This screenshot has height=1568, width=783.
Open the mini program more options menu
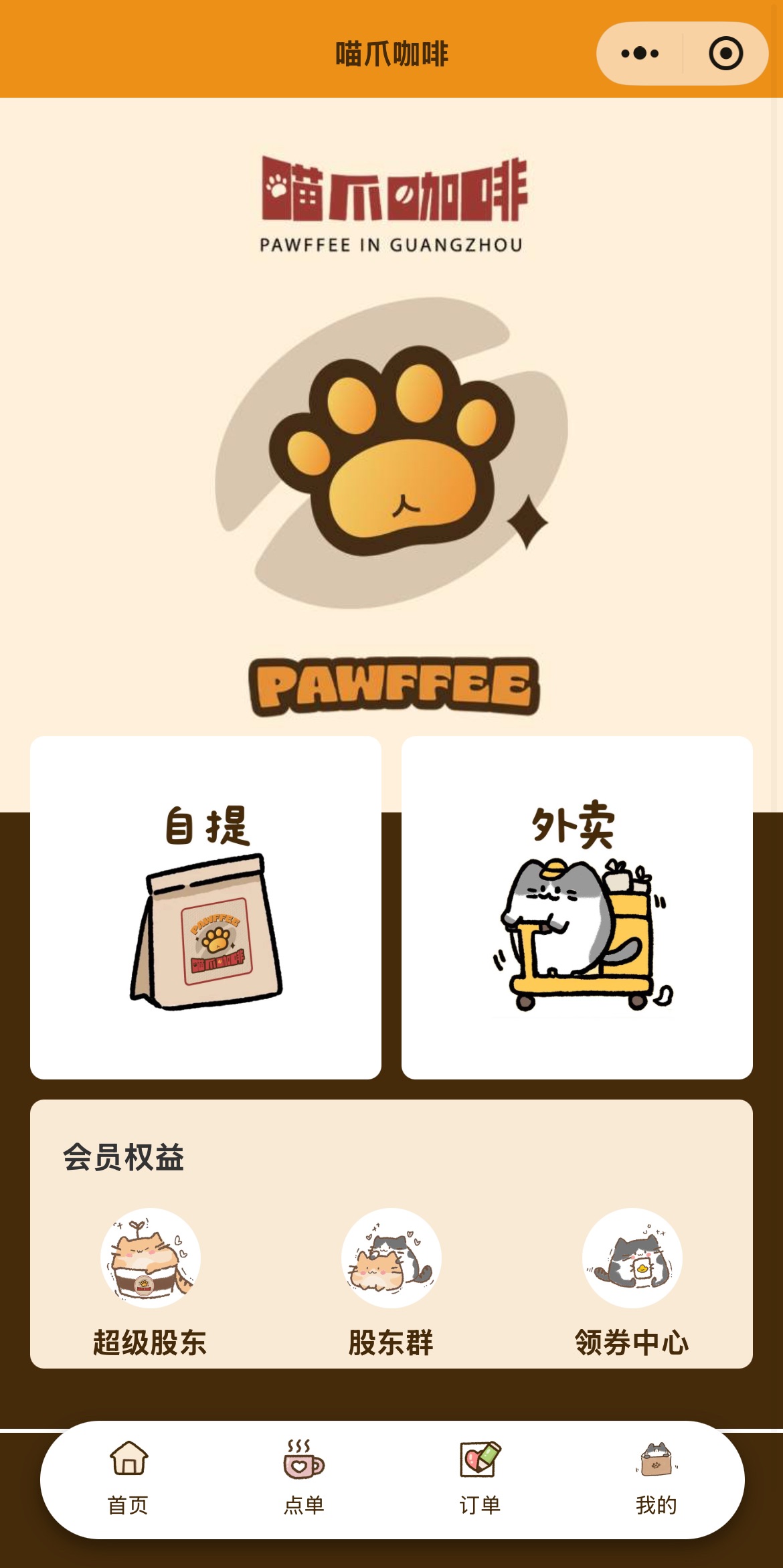(640, 54)
